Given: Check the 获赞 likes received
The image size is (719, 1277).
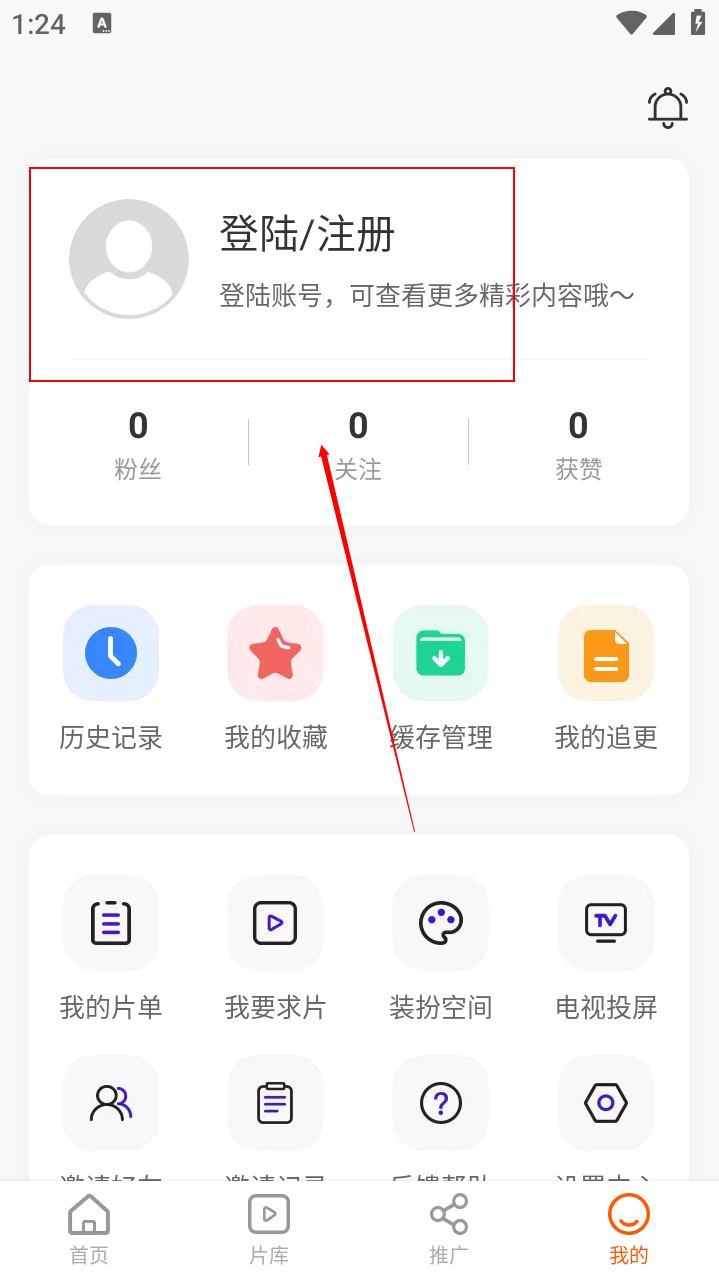Looking at the screenshot, I should pos(578,445).
